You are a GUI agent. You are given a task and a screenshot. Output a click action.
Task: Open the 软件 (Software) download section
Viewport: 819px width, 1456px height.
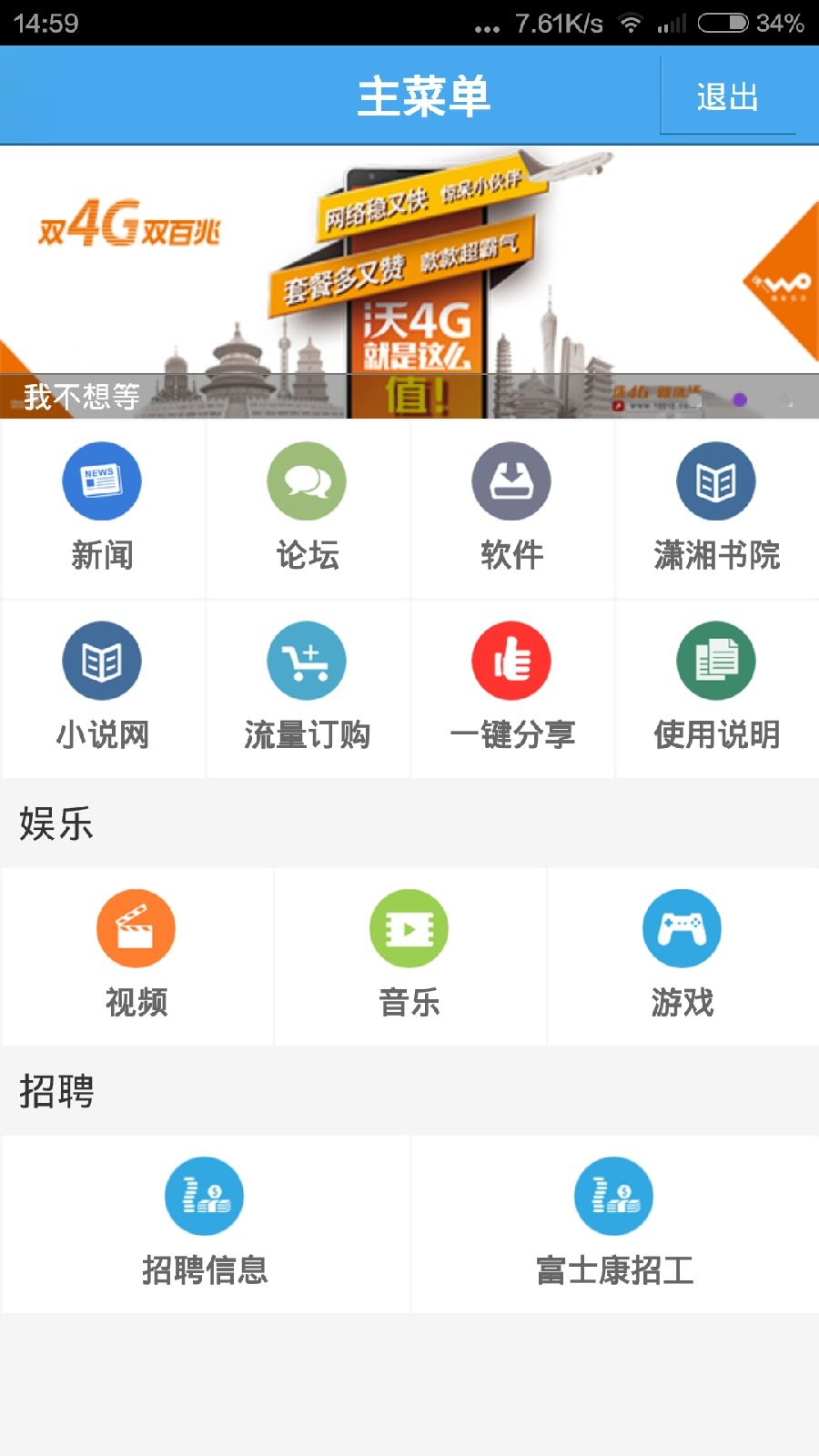512,510
